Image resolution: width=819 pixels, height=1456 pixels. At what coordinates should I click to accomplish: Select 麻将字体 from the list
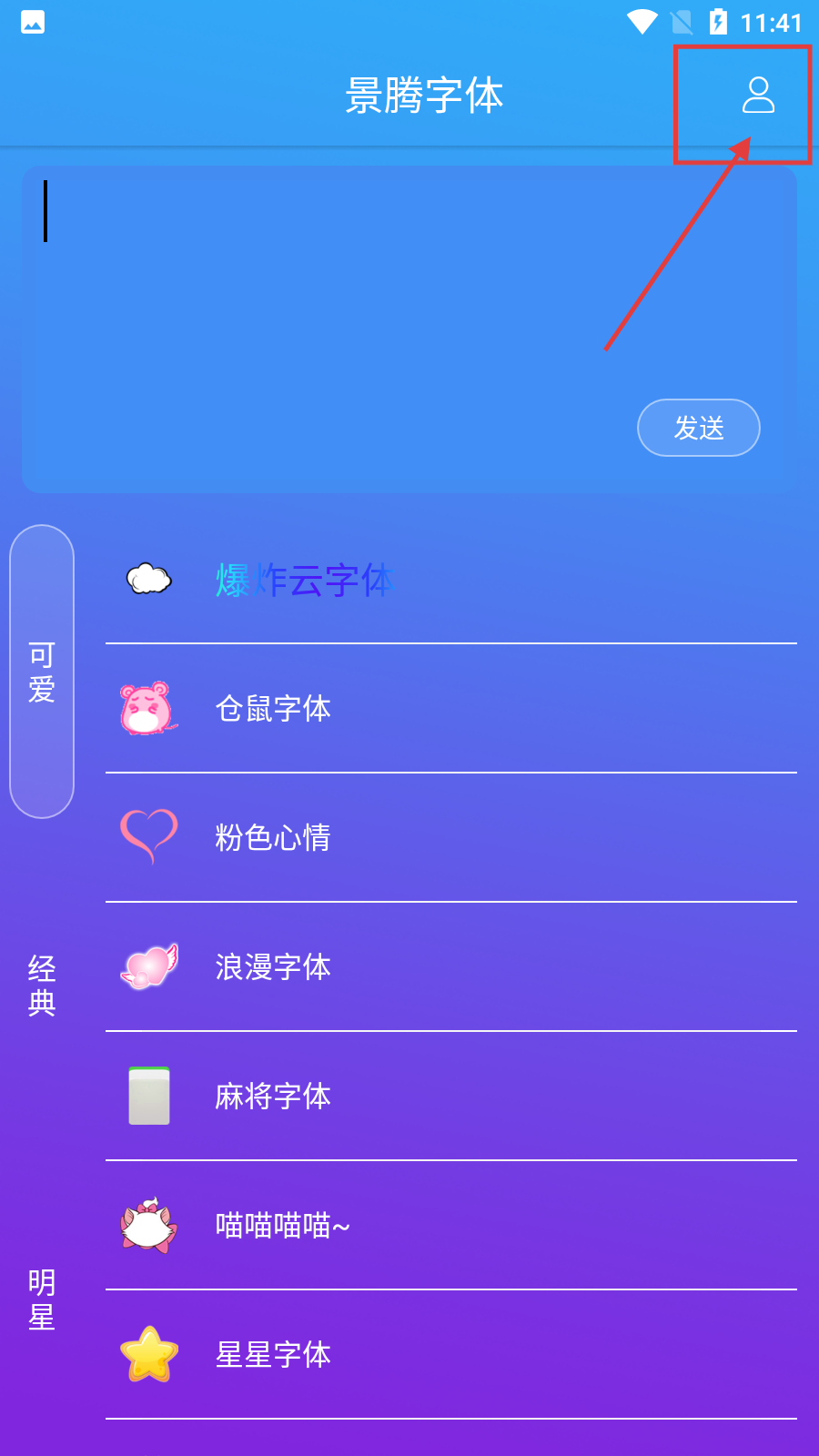[273, 1096]
